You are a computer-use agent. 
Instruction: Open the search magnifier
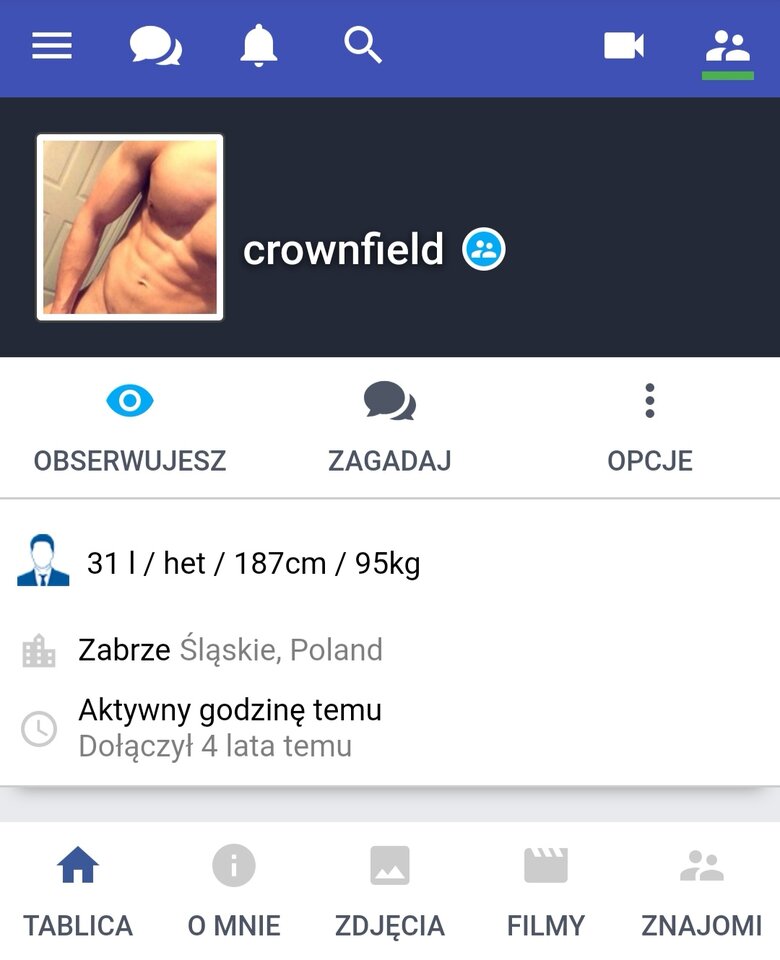click(362, 46)
